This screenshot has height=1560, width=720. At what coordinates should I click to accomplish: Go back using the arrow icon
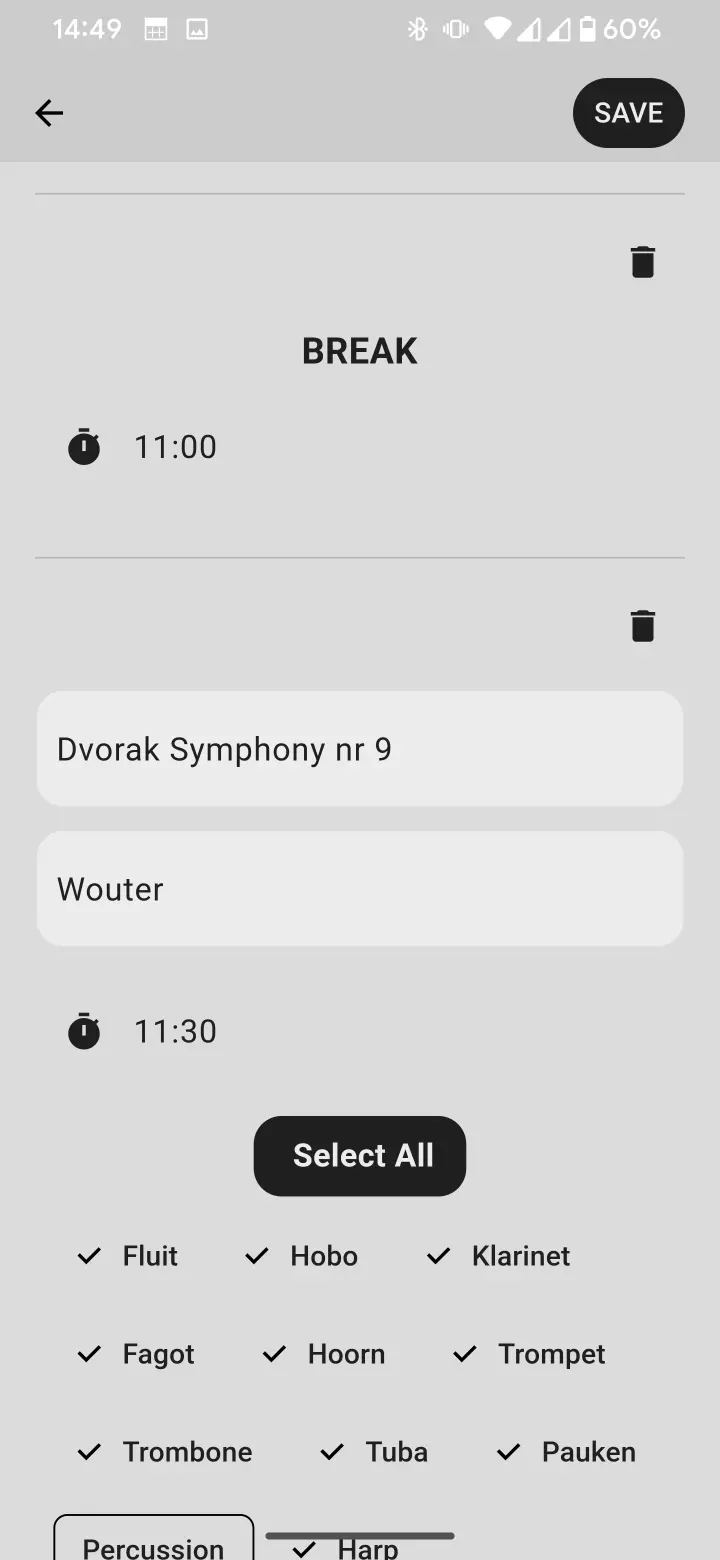pyautogui.click(x=49, y=113)
